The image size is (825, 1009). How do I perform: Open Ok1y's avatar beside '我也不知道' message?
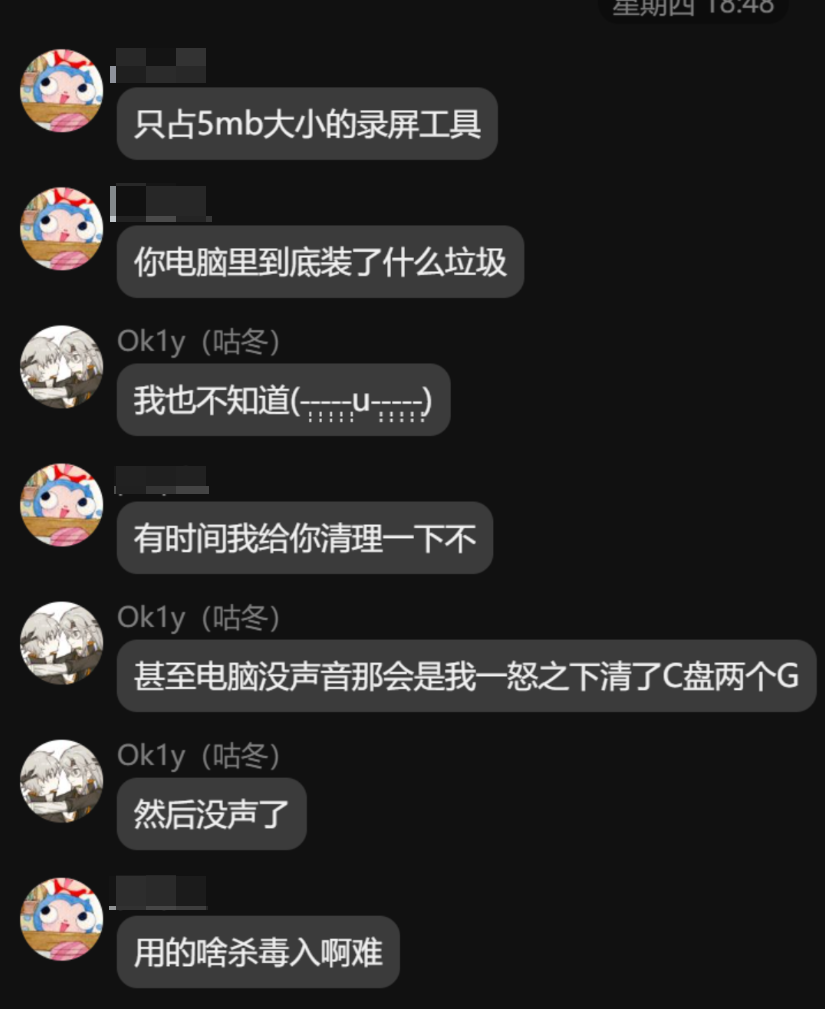click(x=62, y=367)
